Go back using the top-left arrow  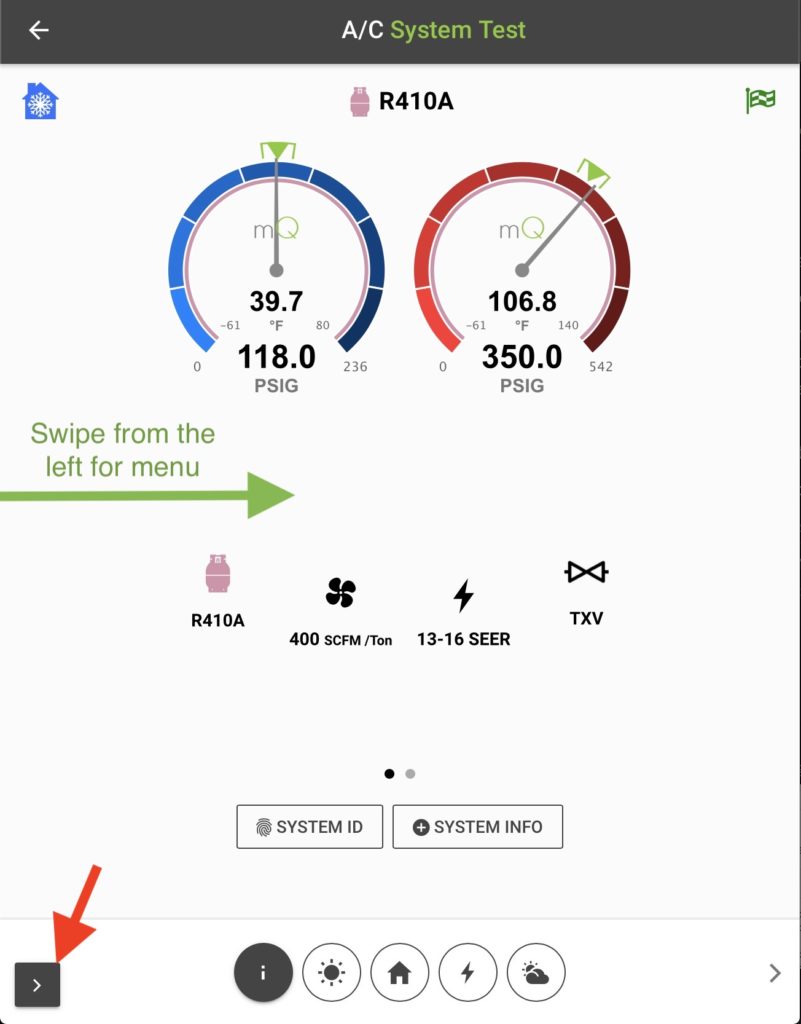pos(39,30)
